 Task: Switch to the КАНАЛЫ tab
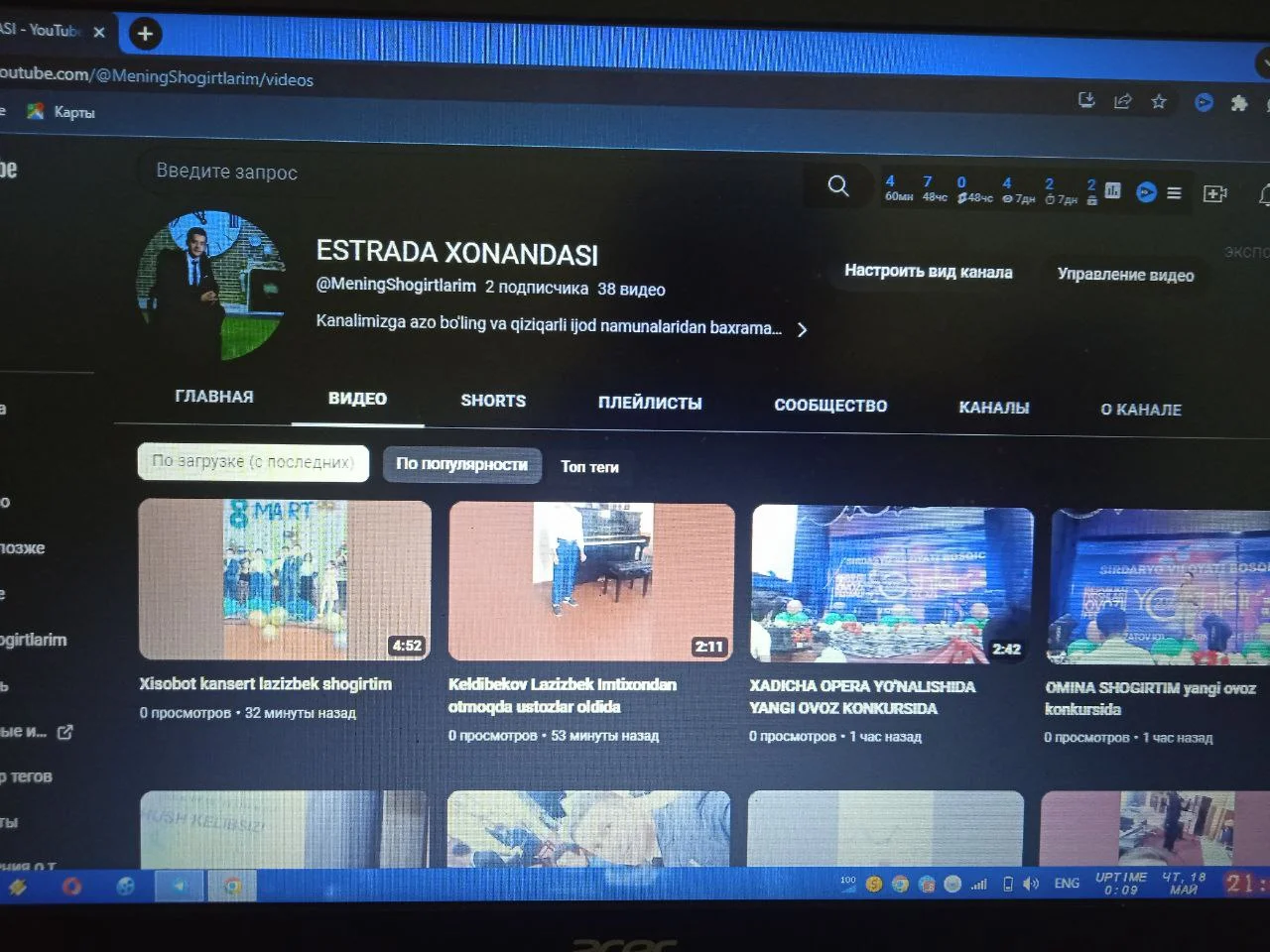pos(993,408)
